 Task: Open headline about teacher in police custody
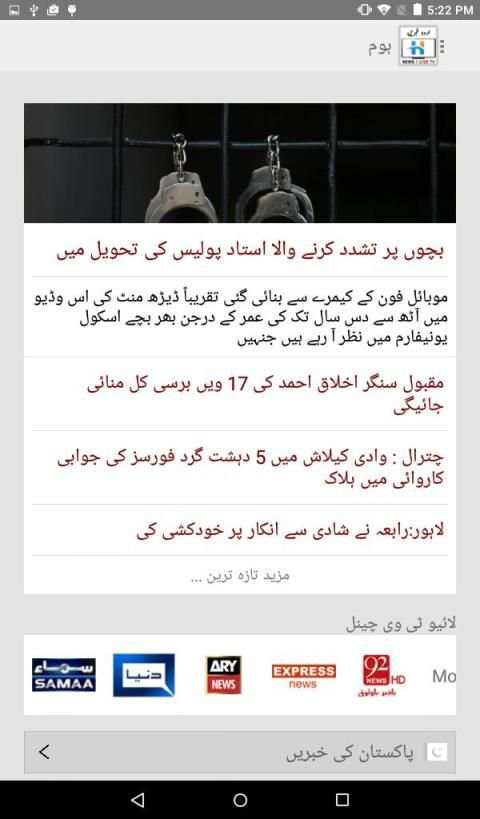[x=251, y=251]
